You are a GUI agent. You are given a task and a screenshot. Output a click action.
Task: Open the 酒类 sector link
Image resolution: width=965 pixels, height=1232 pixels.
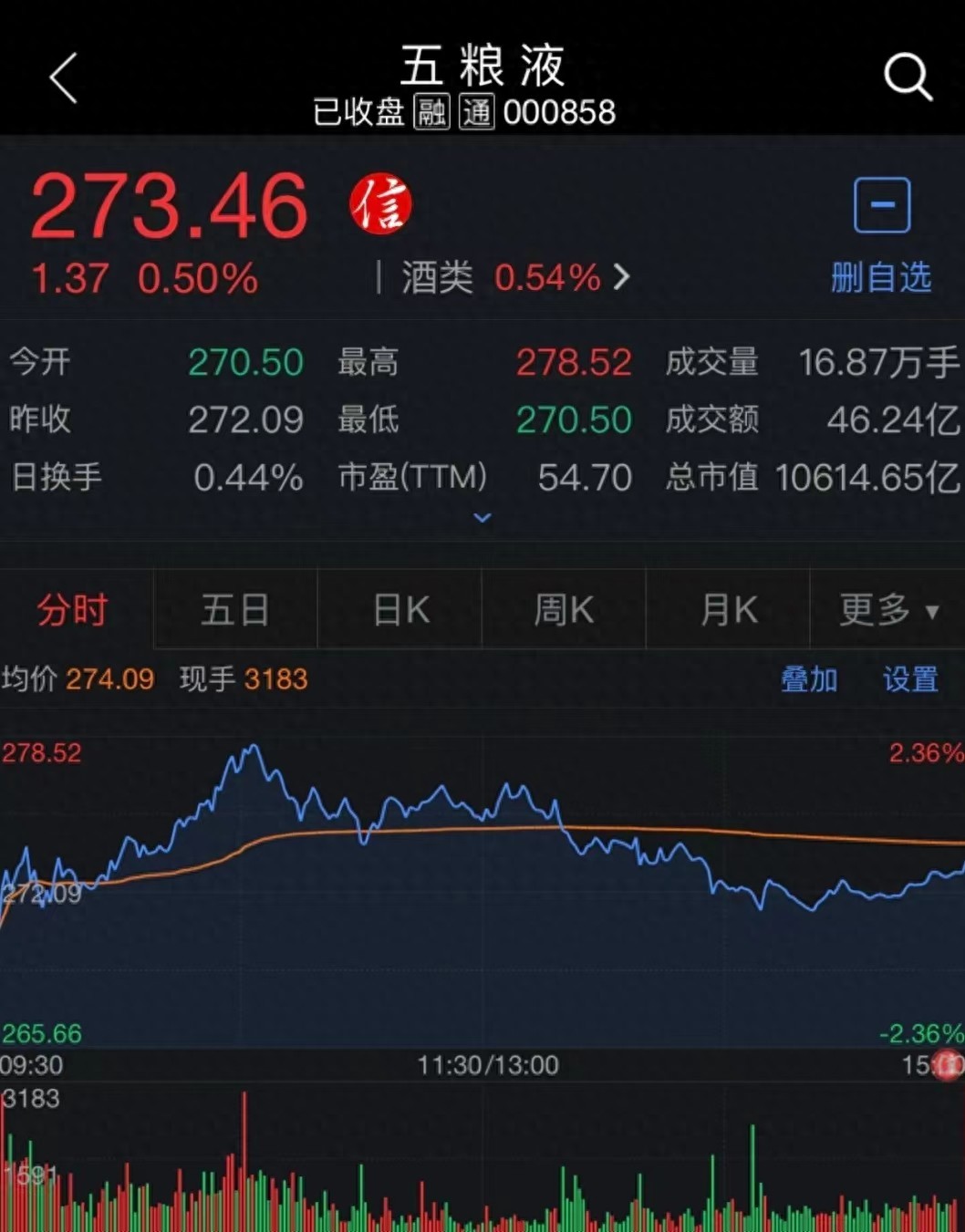click(x=515, y=277)
